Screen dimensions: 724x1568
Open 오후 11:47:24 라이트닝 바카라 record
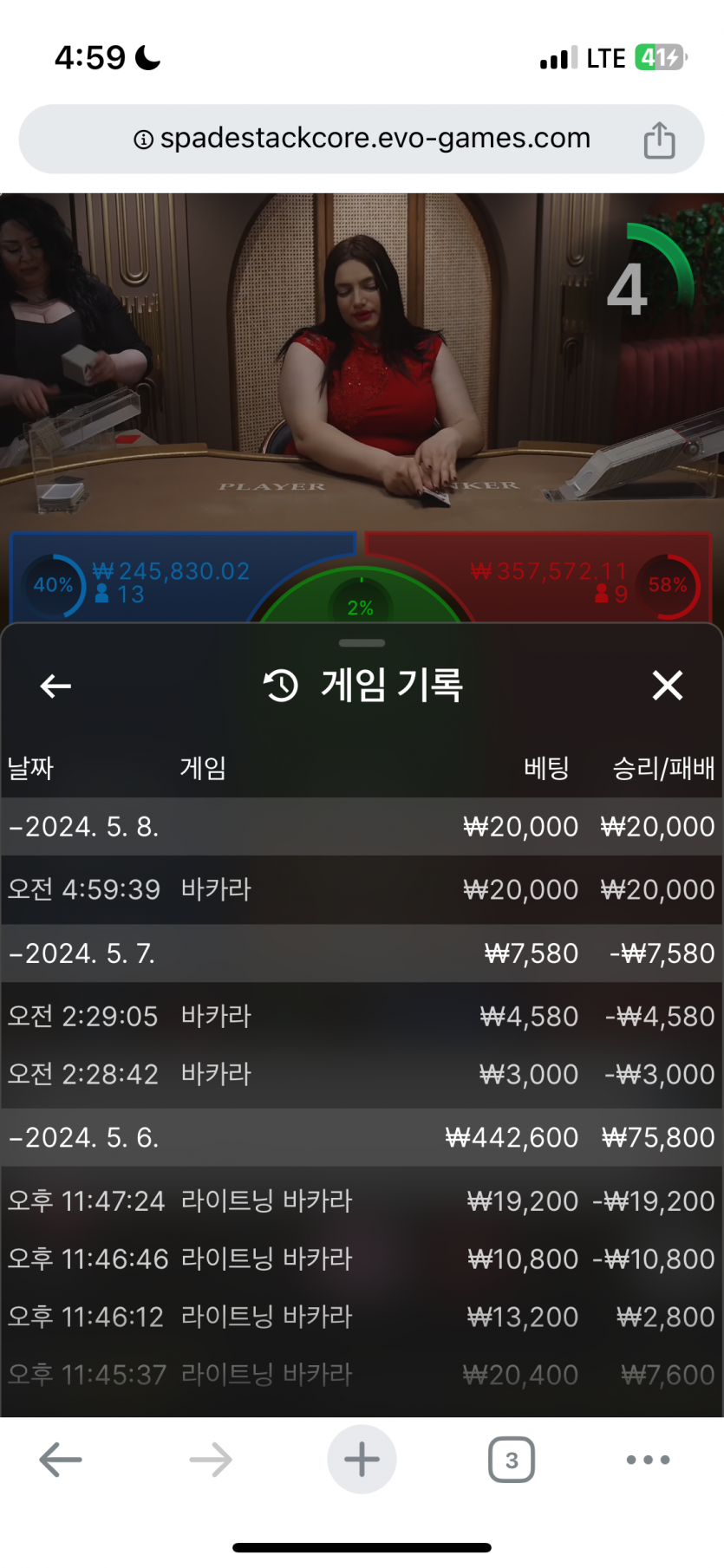(362, 1200)
